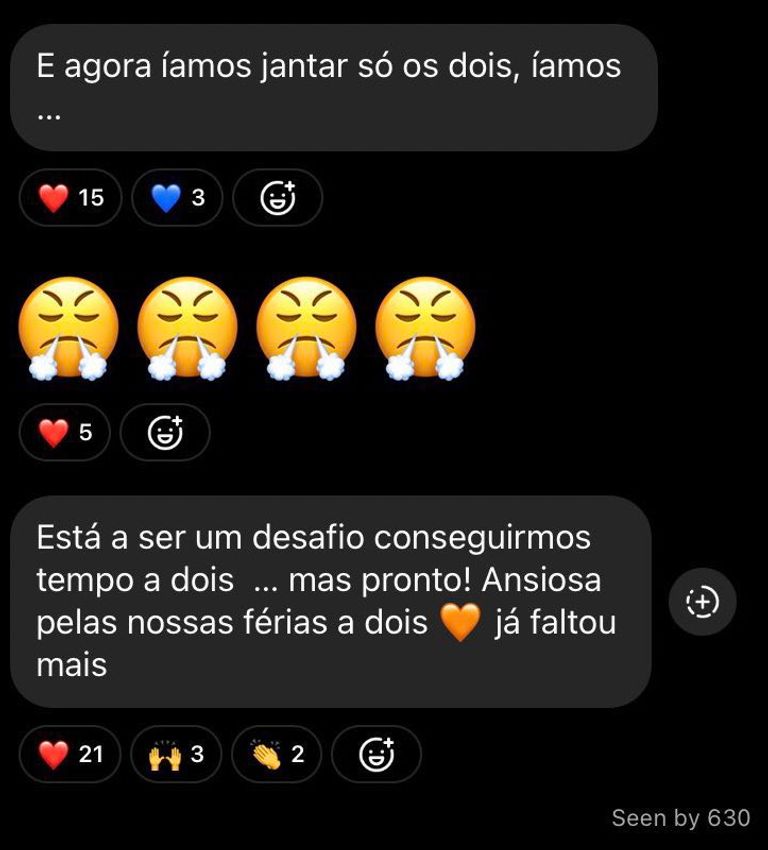Tap the clapping hands reaction with 2

pyautogui.click(x=276, y=754)
